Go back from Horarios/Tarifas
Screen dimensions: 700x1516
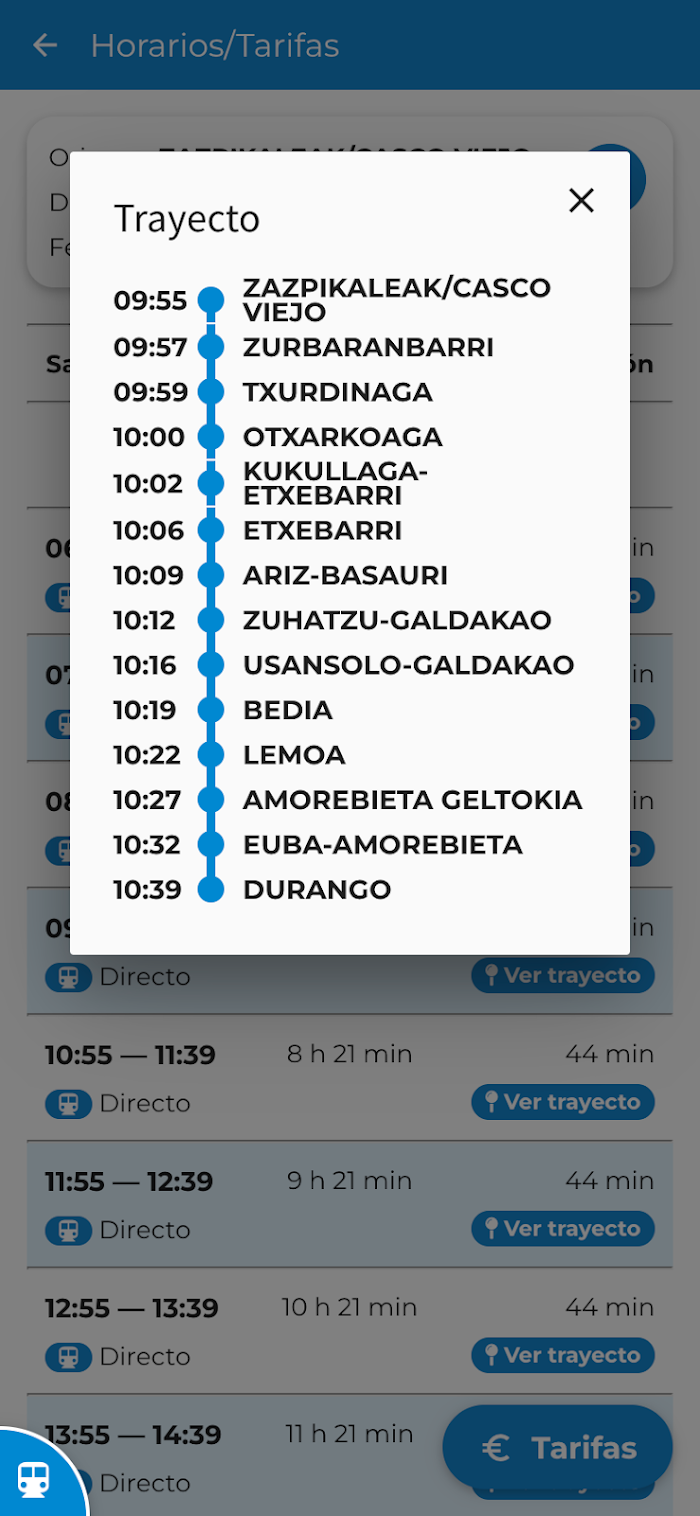(45, 46)
